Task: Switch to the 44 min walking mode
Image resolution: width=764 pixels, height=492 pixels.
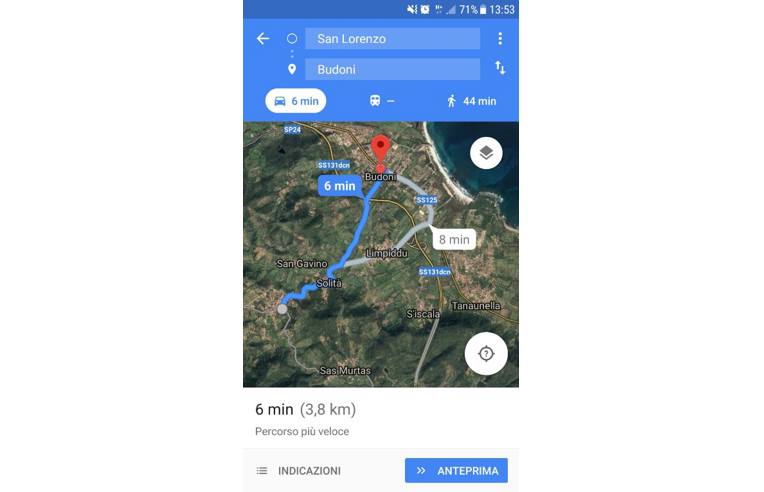Action: pos(471,101)
